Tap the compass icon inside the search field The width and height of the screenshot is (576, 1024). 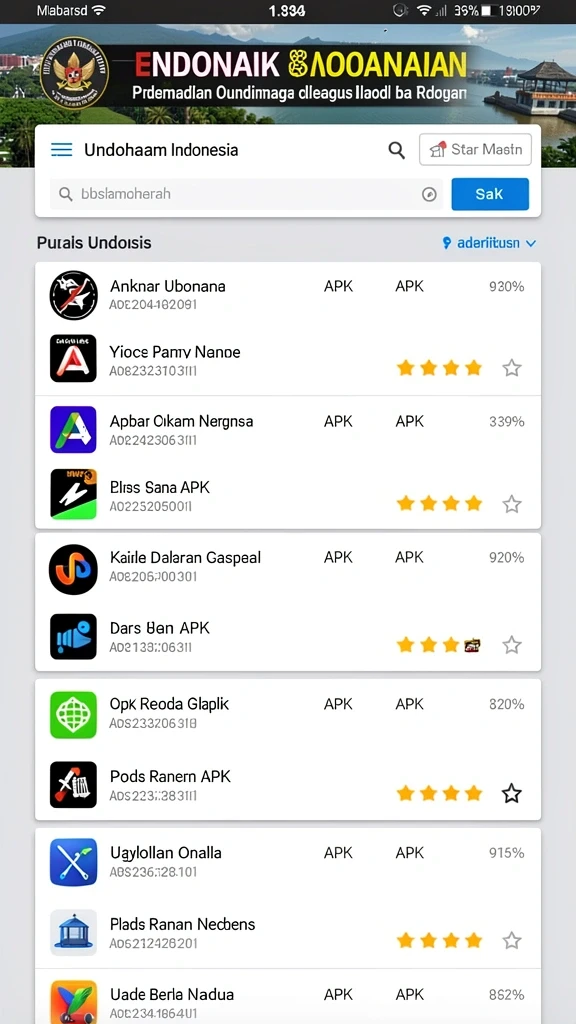(429, 194)
